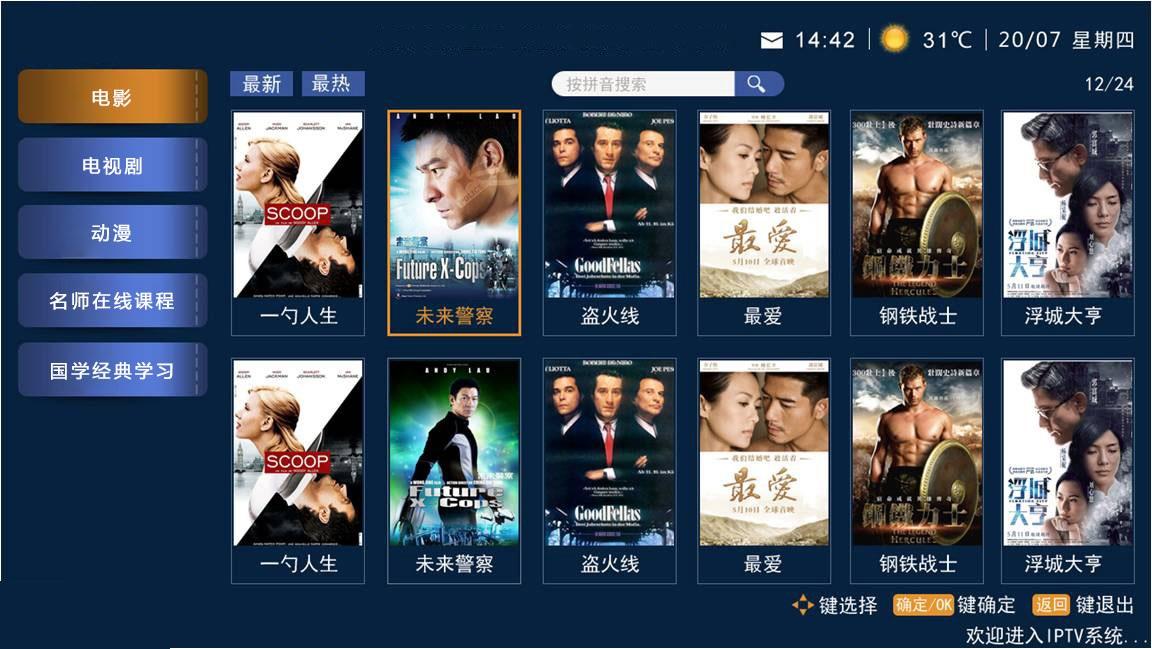Tap the 按拼音搜索 search field
The width and height of the screenshot is (1152, 649).
[x=643, y=84]
